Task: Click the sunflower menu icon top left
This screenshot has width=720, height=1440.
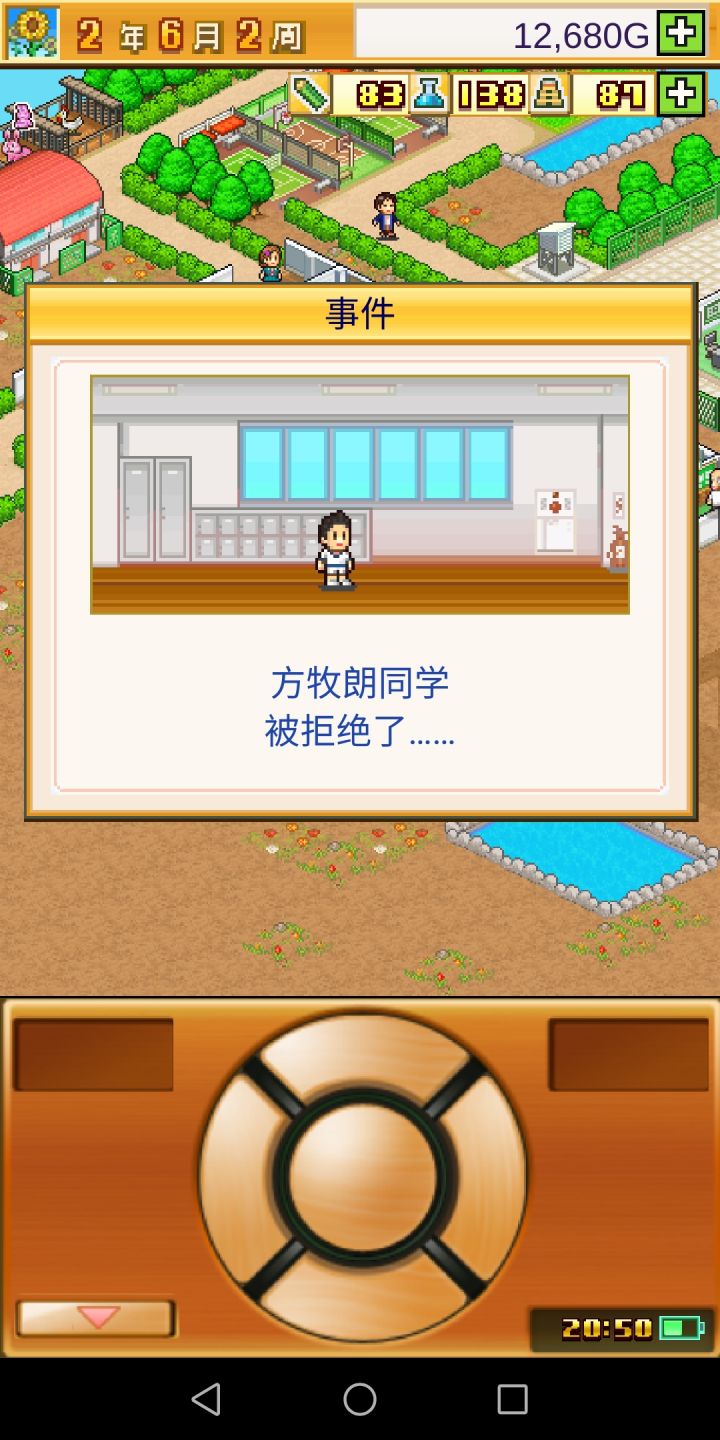Action: coord(32,32)
